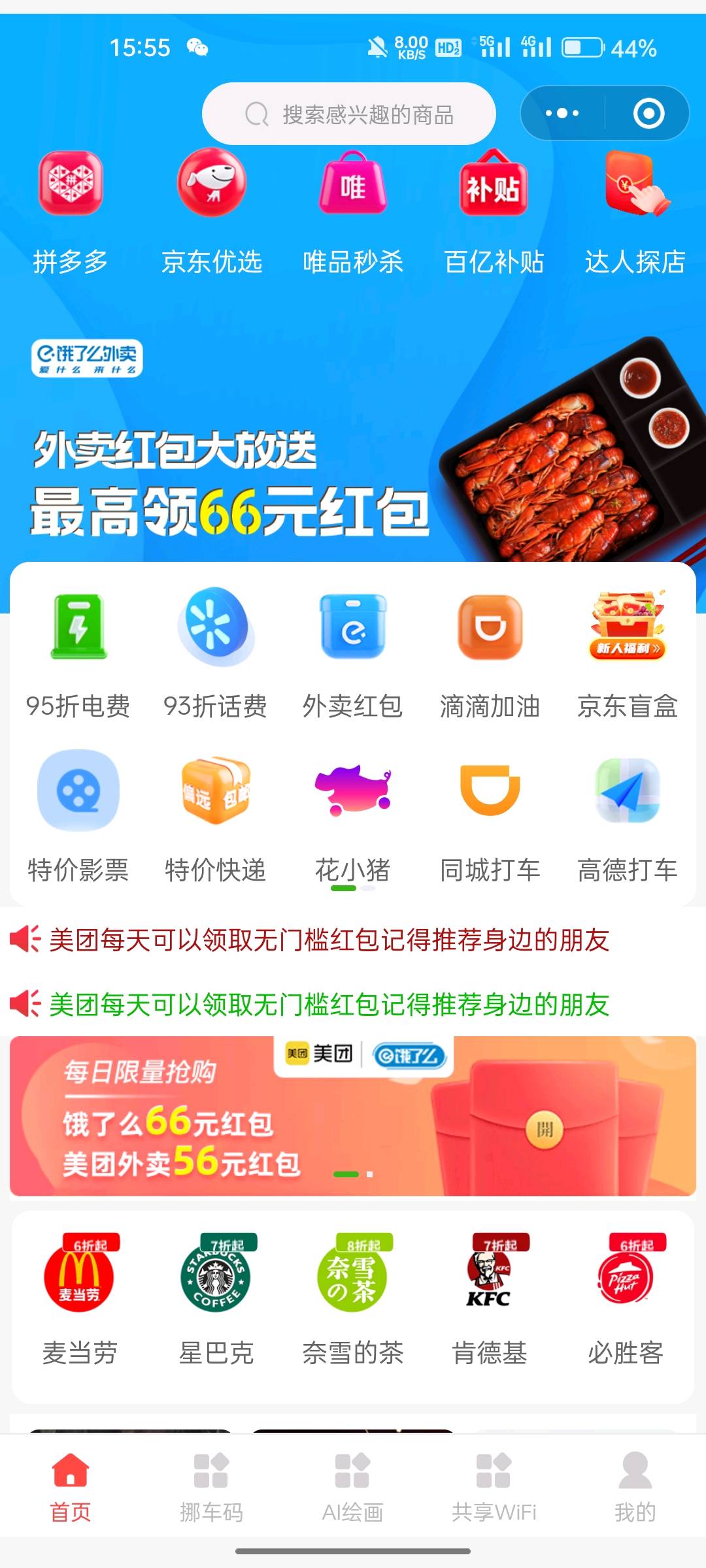This screenshot has width=706, height=1568.
Task: Close the mini program with the circle button
Action: [648, 113]
